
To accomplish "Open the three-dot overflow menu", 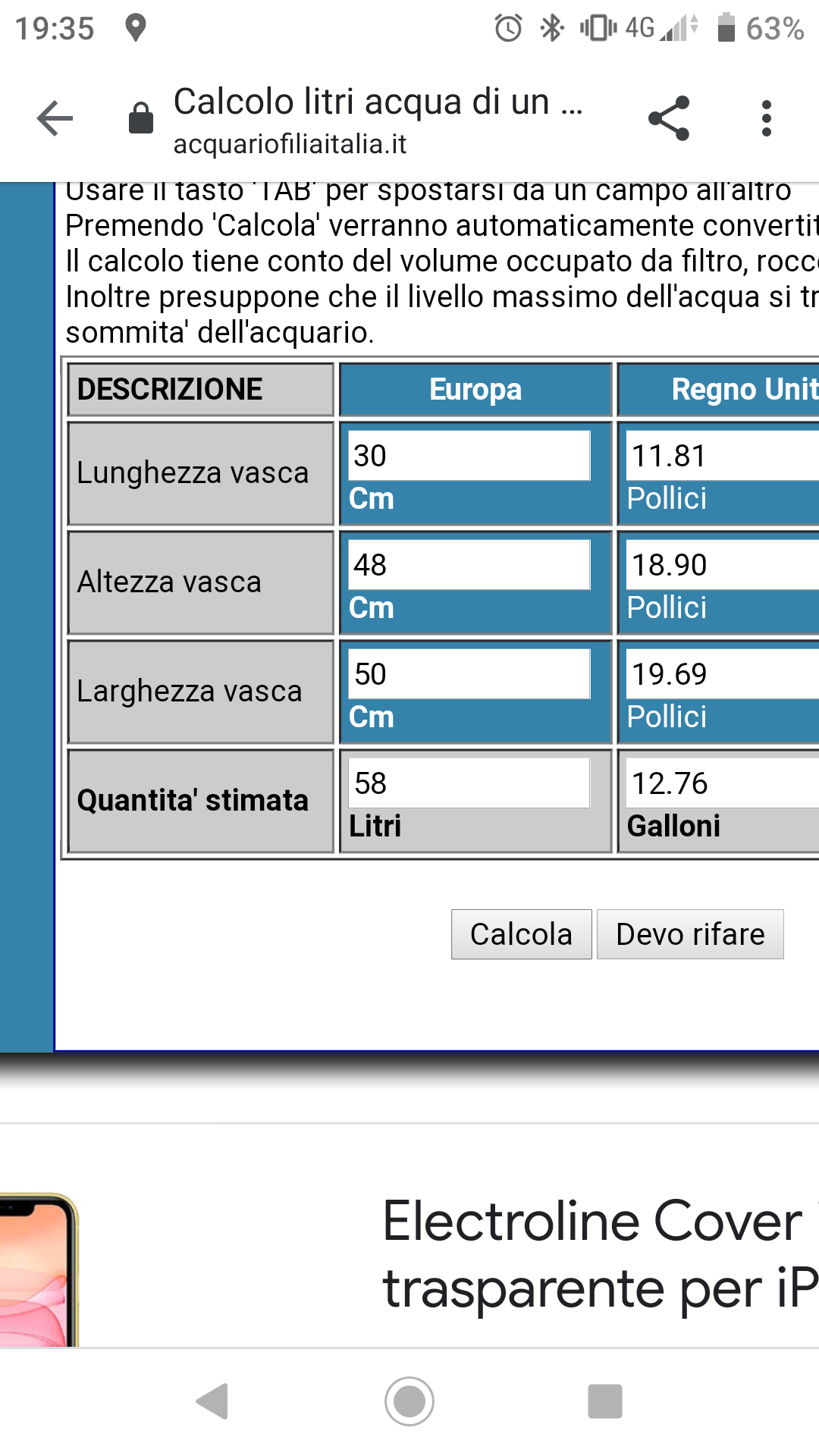I will [767, 118].
